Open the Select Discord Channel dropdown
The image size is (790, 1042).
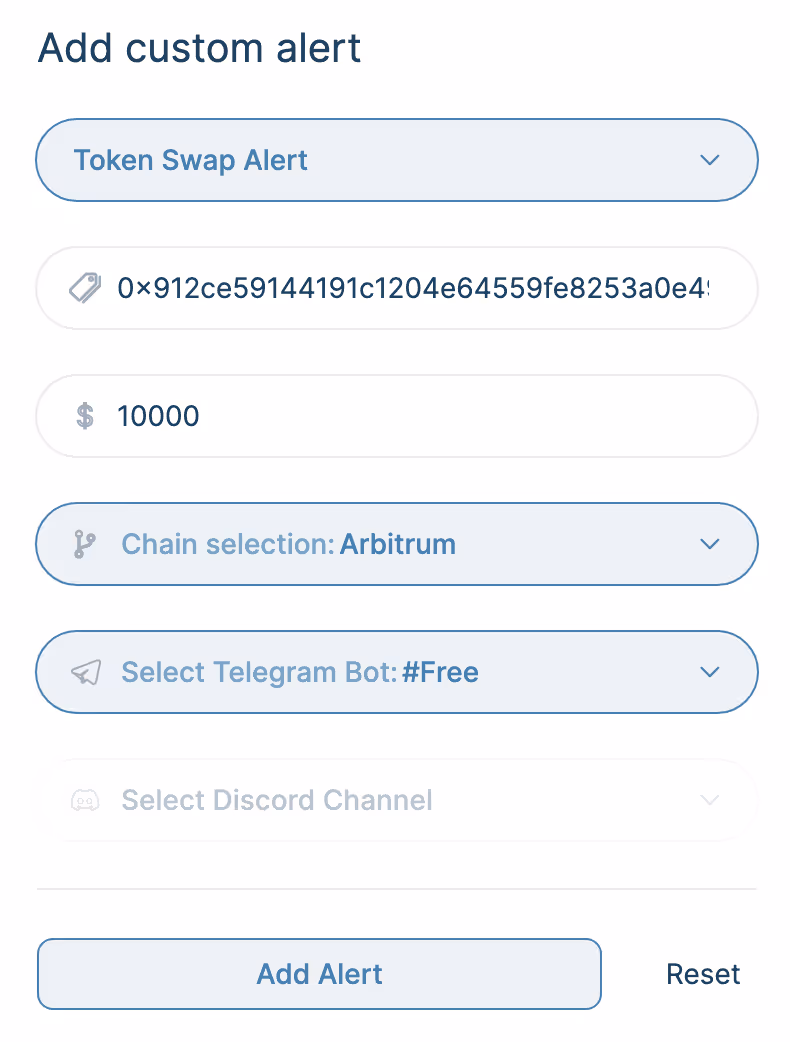click(396, 800)
